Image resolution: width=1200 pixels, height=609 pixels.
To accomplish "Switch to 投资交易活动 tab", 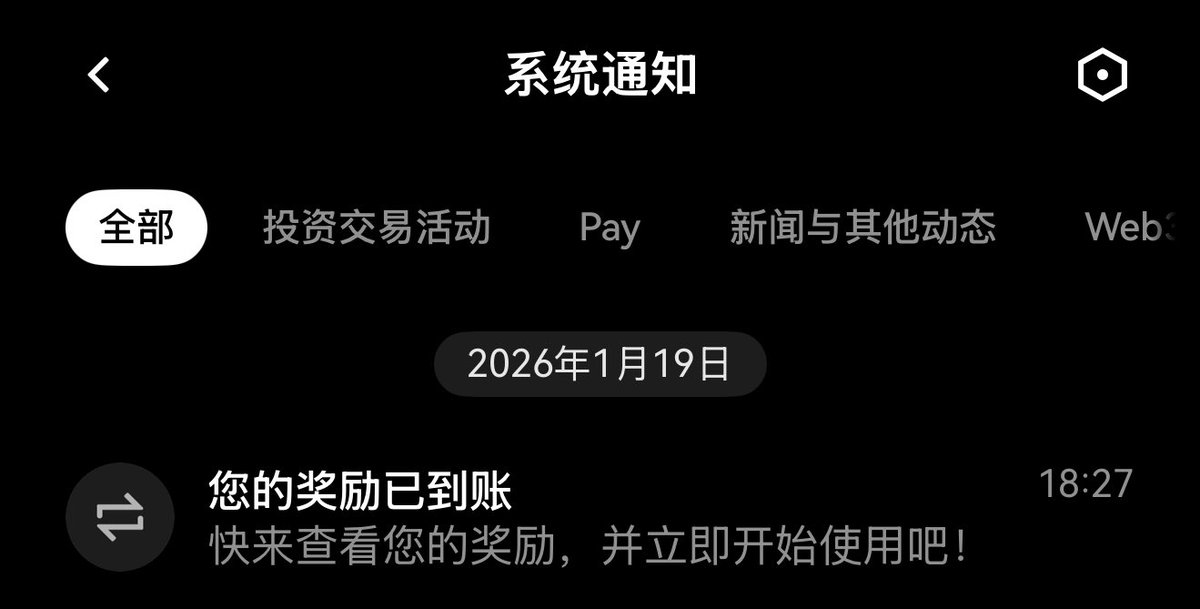I will point(377,227).
